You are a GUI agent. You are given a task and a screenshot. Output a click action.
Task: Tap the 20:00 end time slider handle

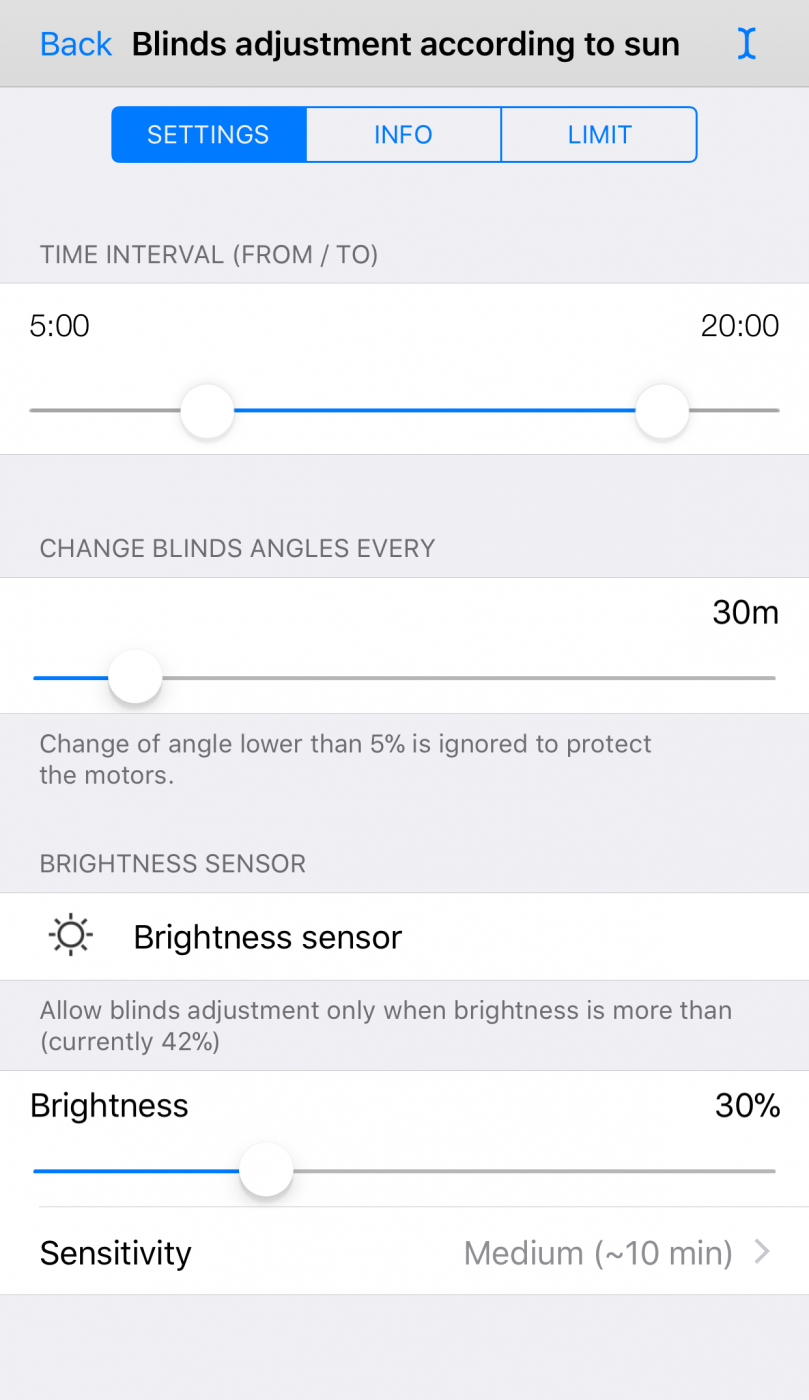(x=662, y=411)
